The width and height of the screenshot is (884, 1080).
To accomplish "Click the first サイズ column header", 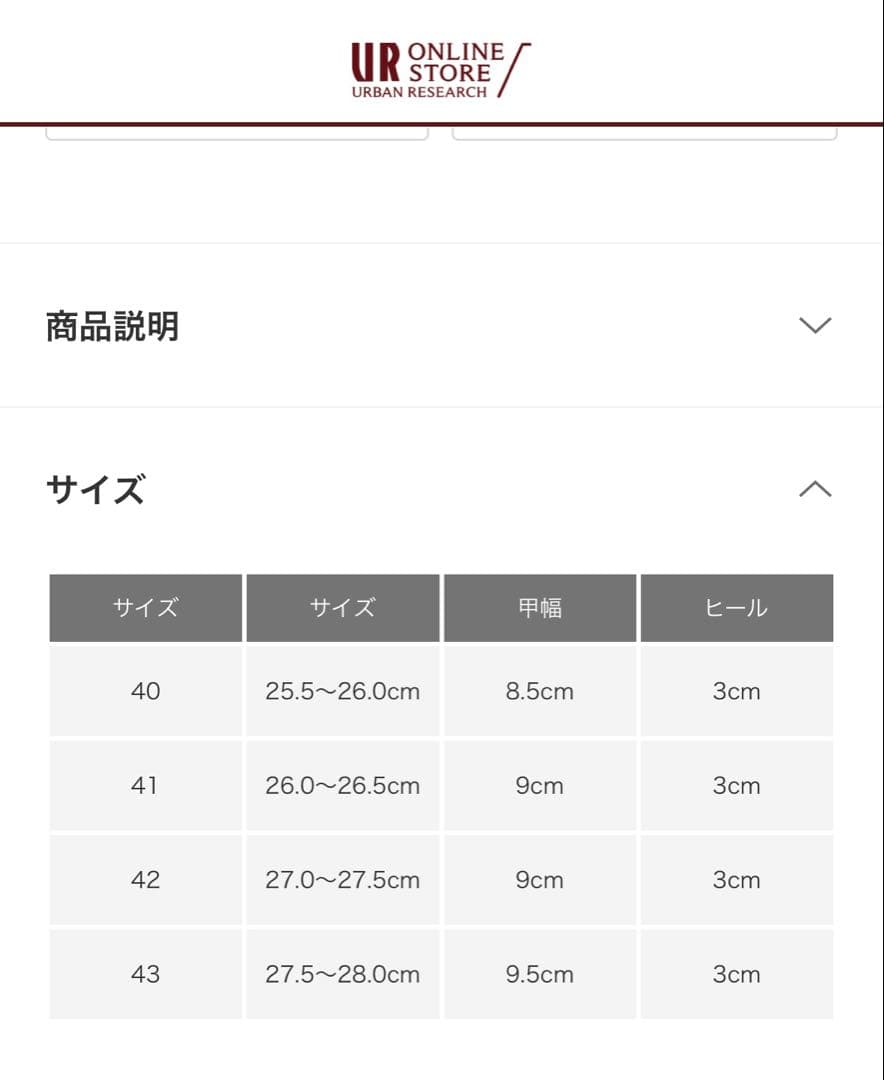I will pyautogui.click(x=145, y=607).
